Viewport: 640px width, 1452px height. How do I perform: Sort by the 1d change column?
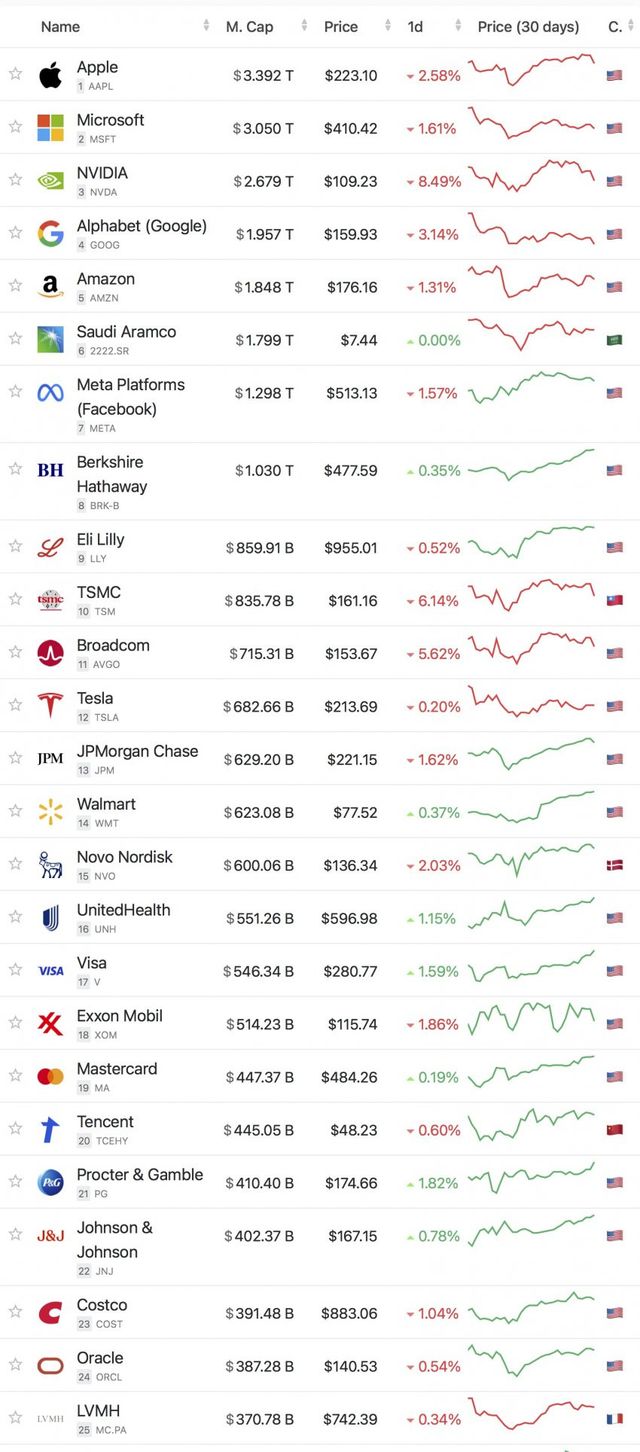415,27
